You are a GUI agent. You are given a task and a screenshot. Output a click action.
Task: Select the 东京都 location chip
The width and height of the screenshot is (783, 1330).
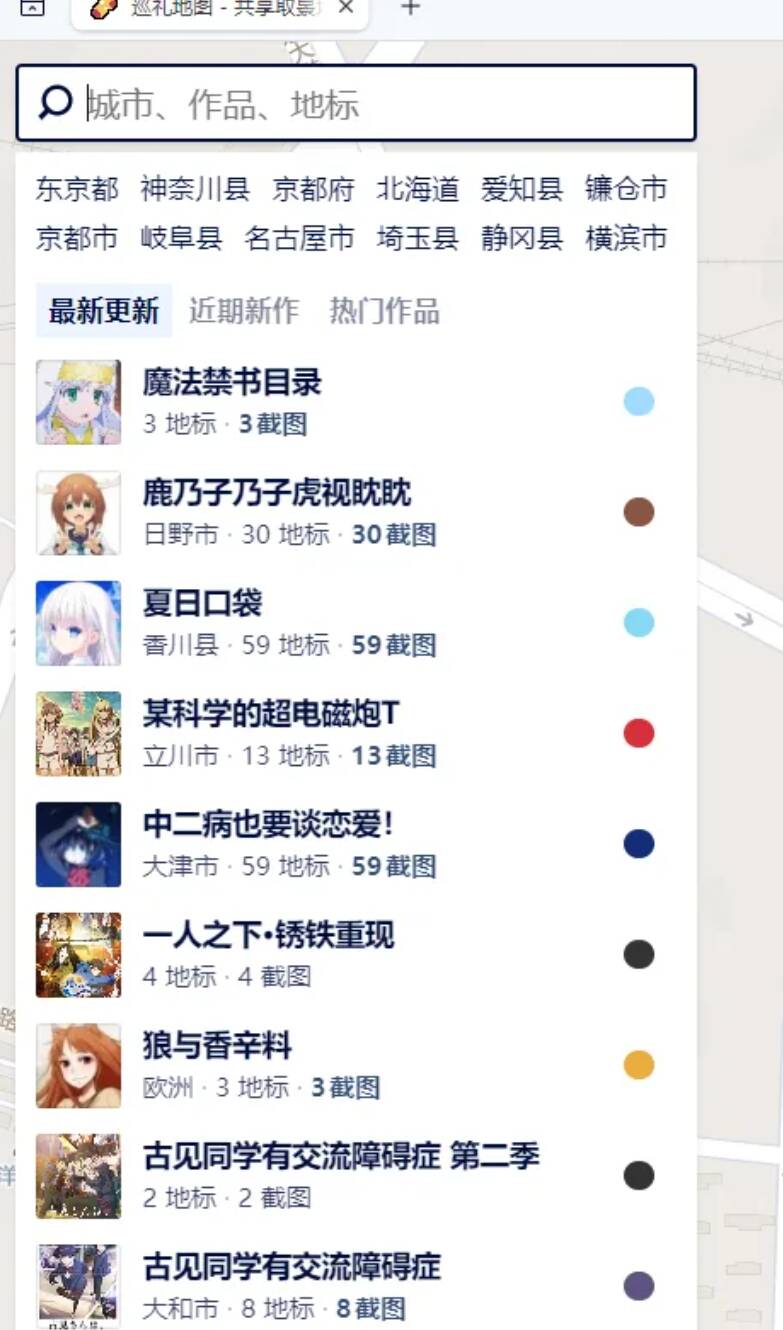tap(77, 188)
